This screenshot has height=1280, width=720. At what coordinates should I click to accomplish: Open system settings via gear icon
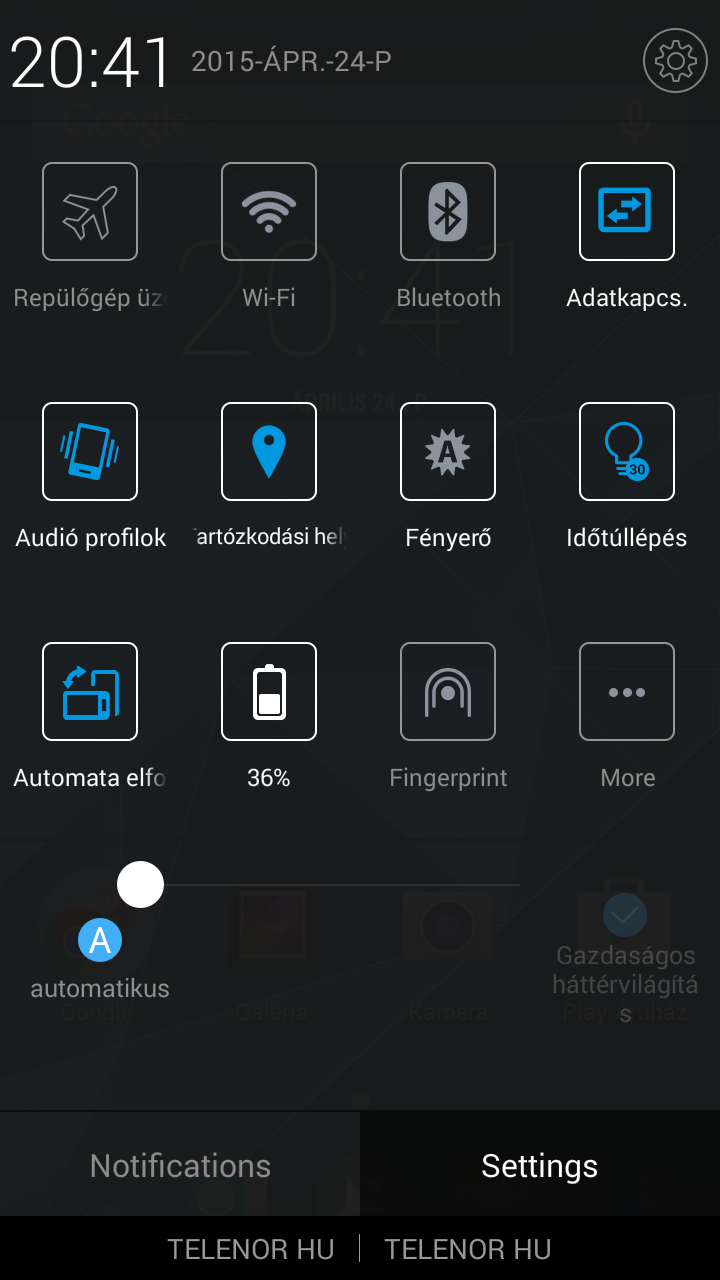click(676, 61)
